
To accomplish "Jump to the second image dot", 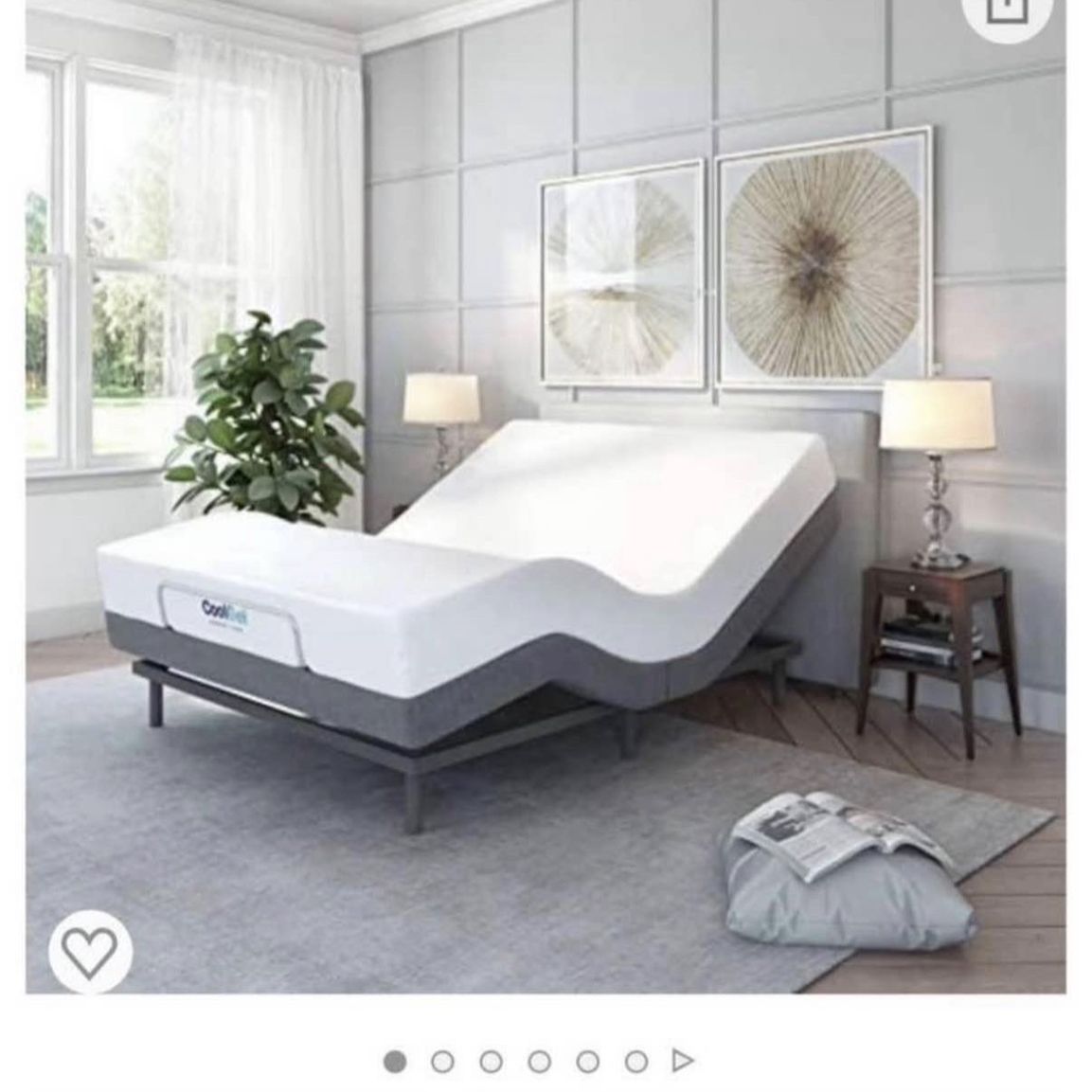I will (x=443, y=1062).
